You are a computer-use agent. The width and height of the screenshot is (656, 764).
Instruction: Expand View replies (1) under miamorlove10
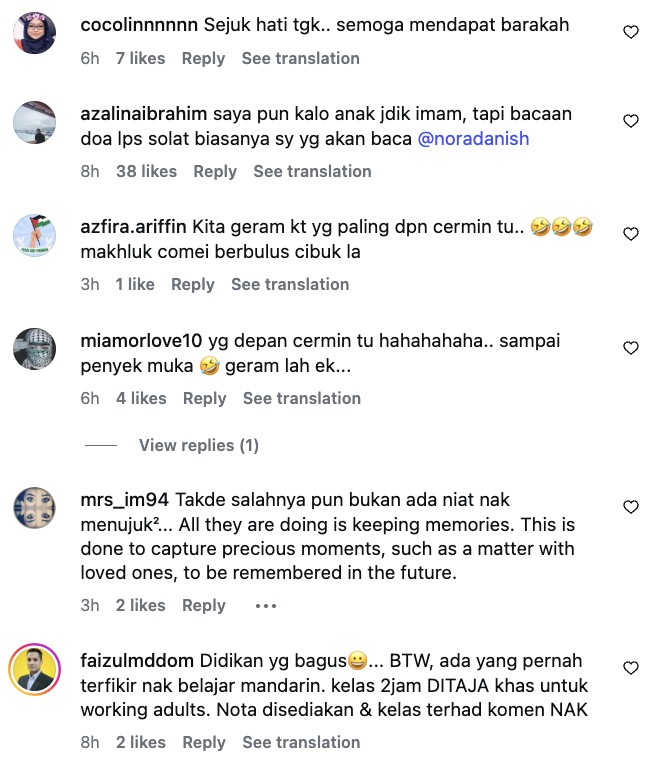pyautogui.click(x=198, y=445)
